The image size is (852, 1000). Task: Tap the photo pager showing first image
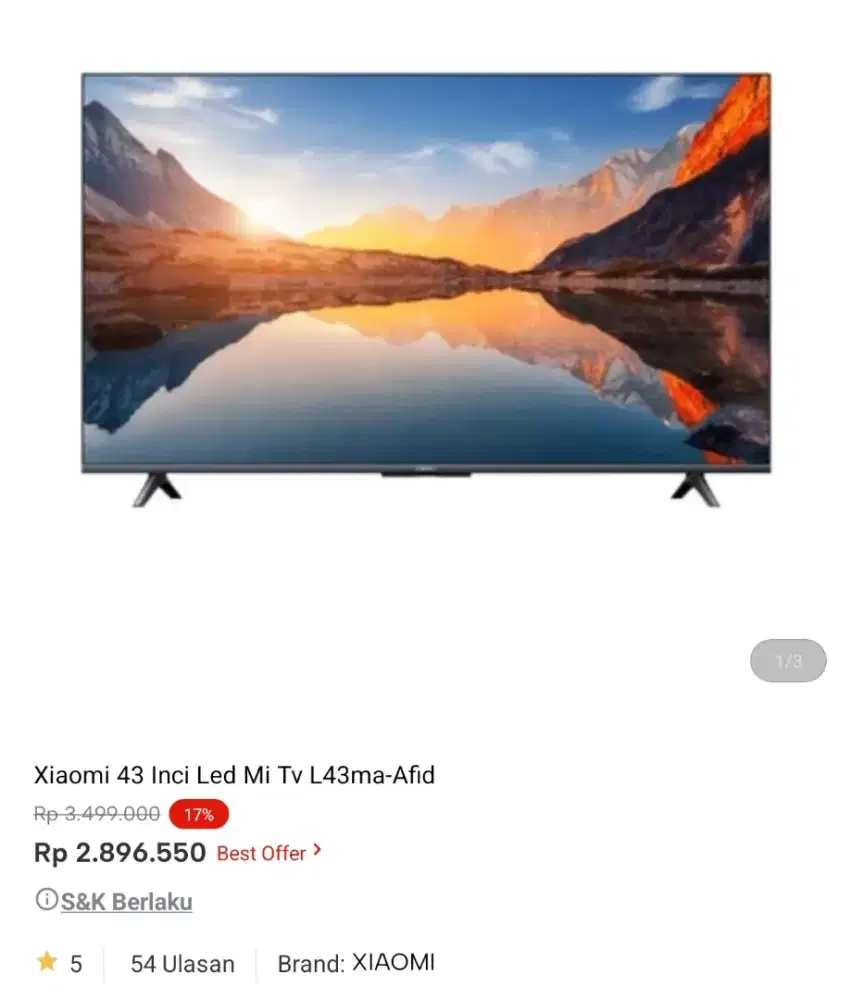click(x=787, y=661)
